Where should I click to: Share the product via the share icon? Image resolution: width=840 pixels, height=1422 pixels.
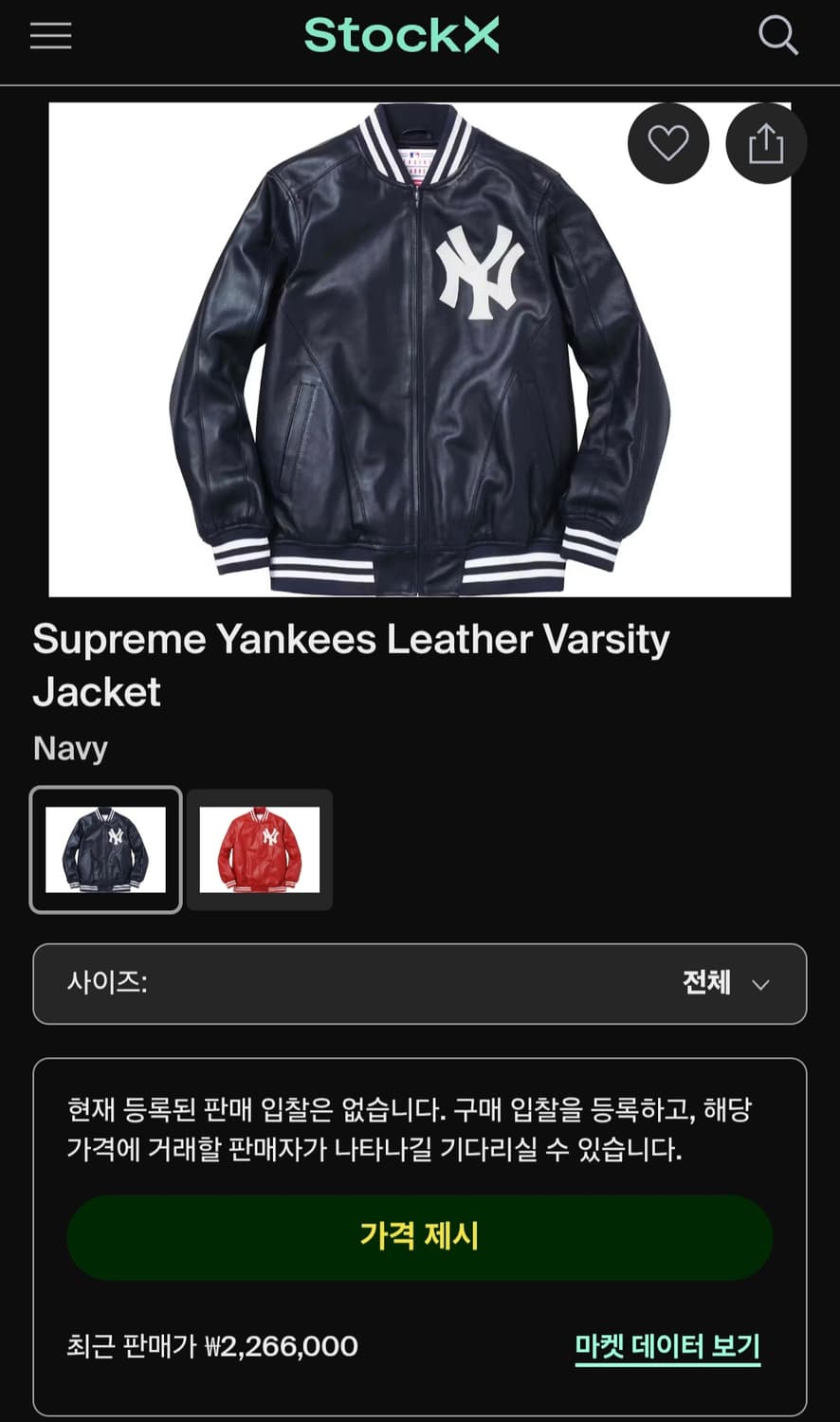(766, 143)
